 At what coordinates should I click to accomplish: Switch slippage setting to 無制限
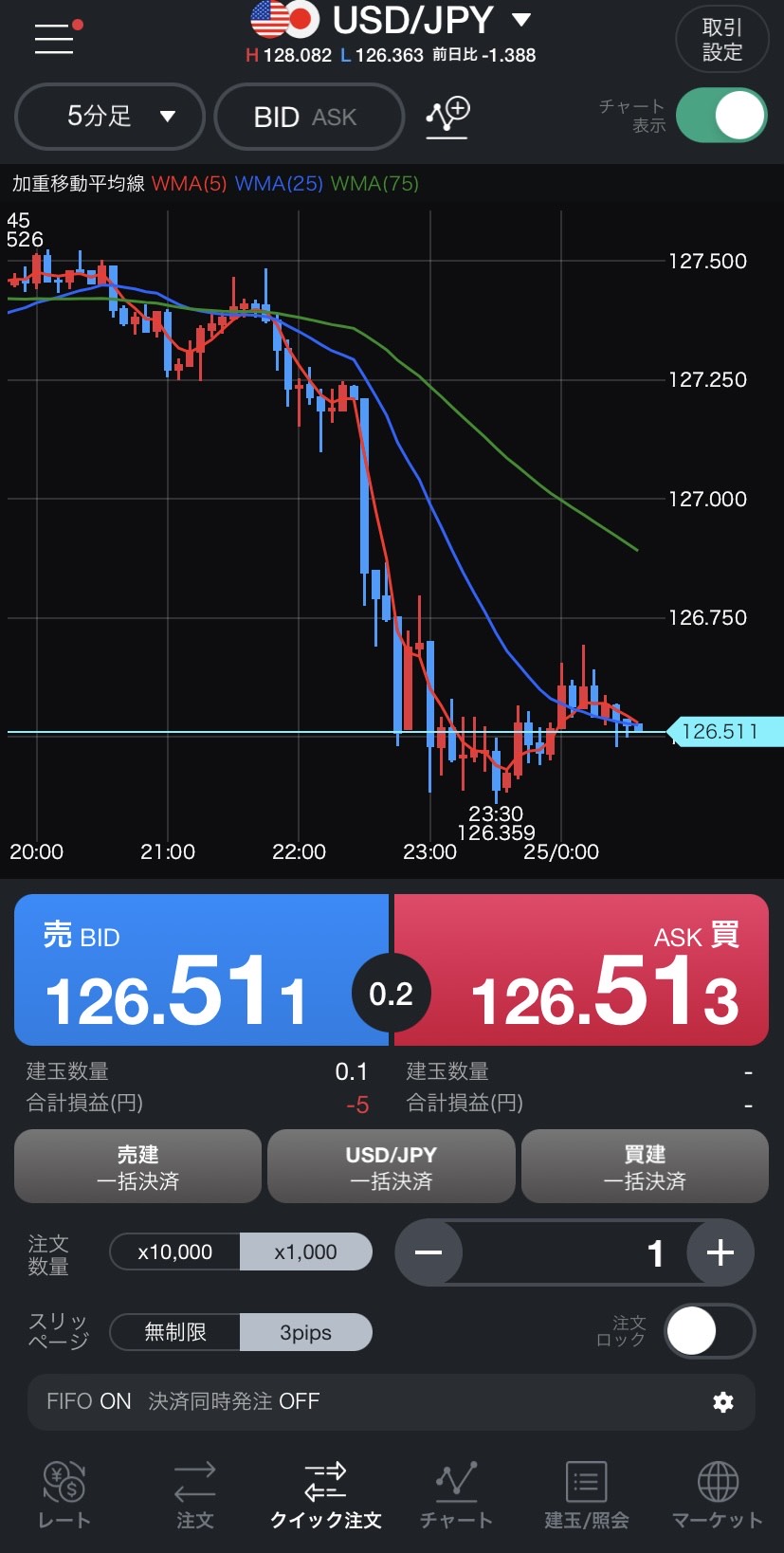174,1331
